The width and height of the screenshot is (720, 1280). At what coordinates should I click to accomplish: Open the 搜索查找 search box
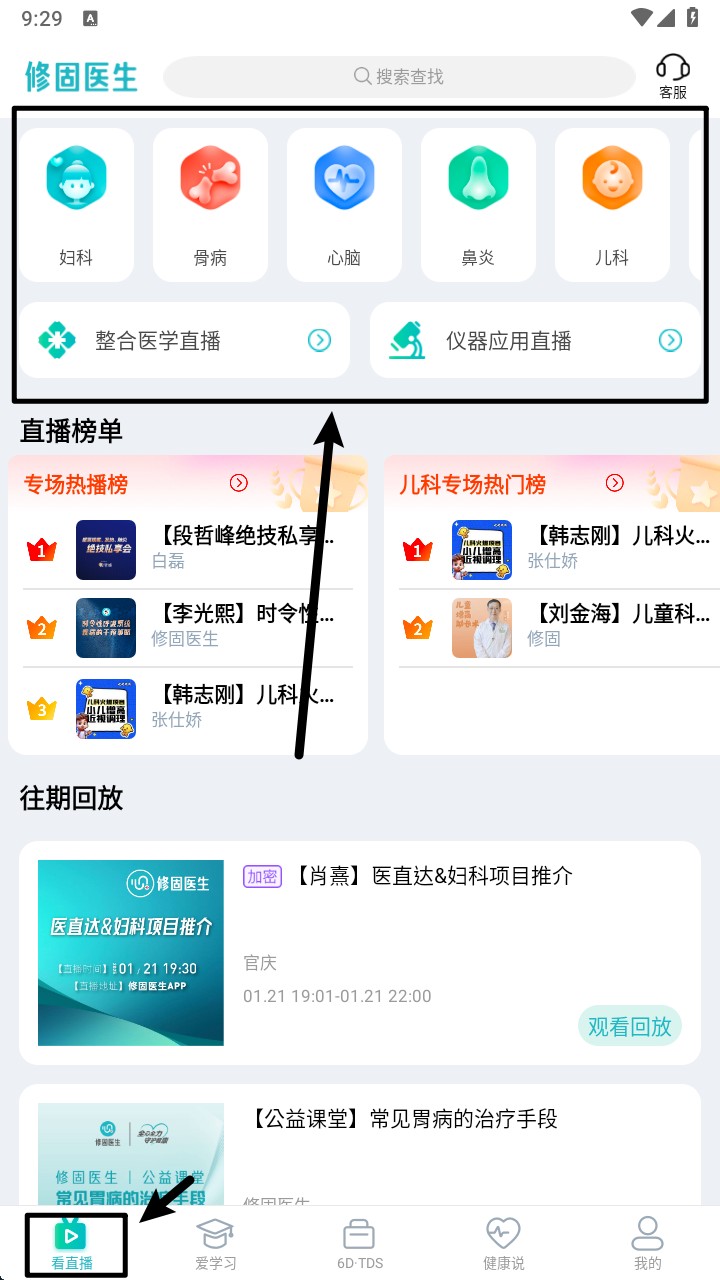399,77
